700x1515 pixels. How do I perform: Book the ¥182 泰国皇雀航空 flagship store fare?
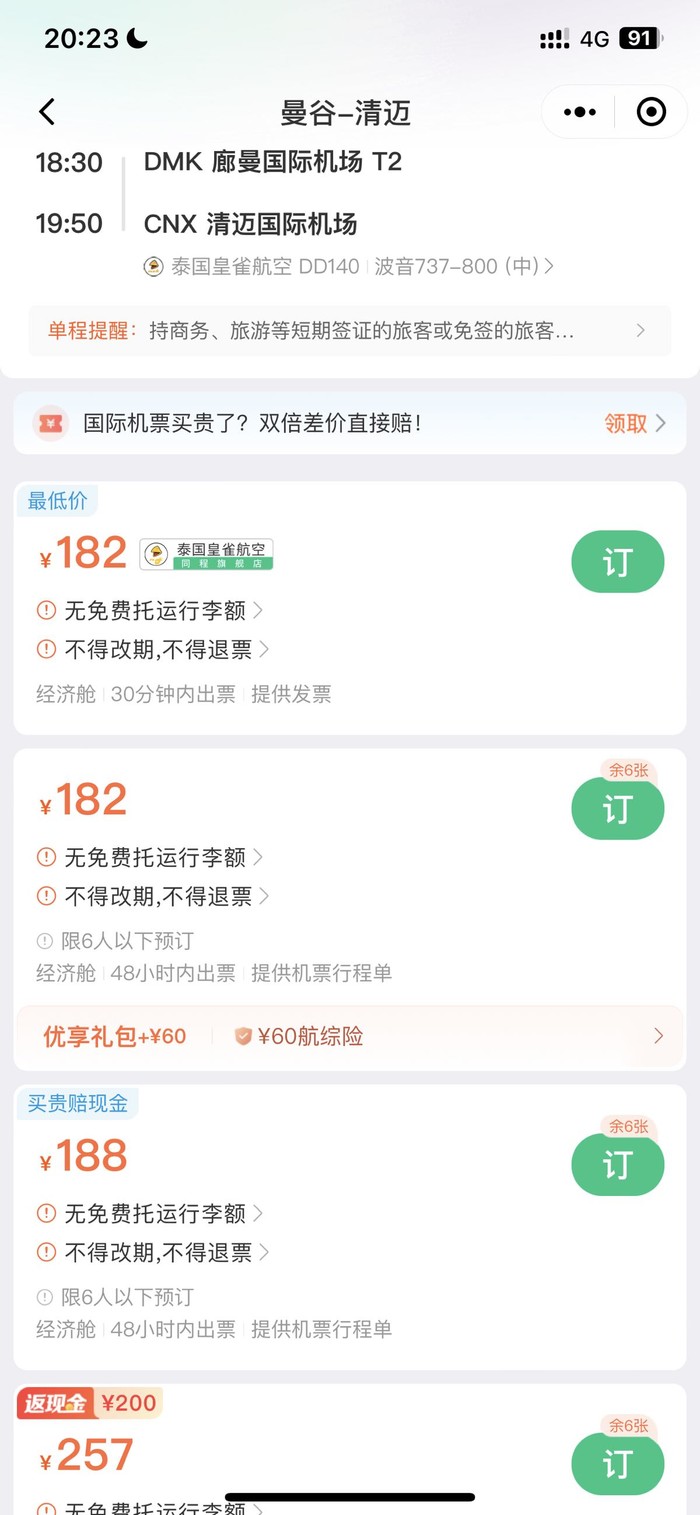pyautogui.click(x=617, y=562)
